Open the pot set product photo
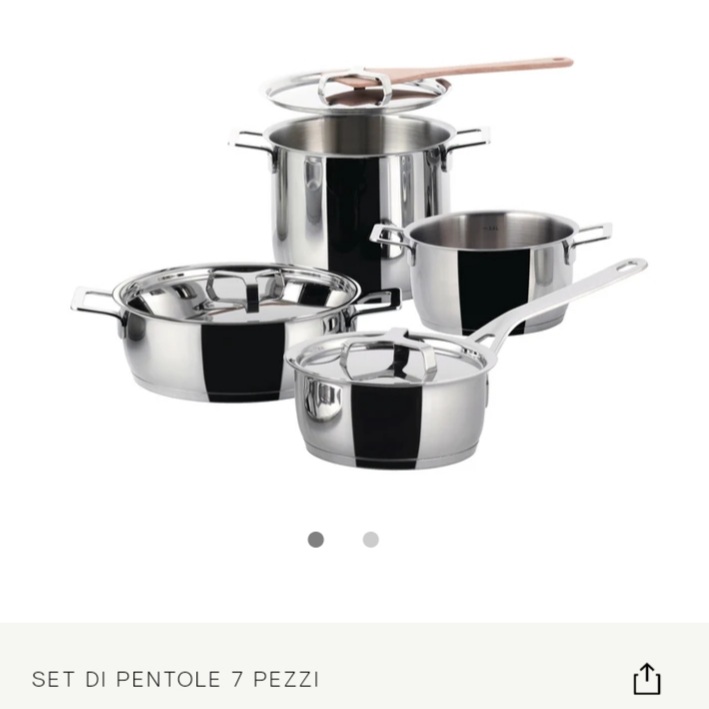Viewport: 709px width, 709px height. click(x=360, y=270)
